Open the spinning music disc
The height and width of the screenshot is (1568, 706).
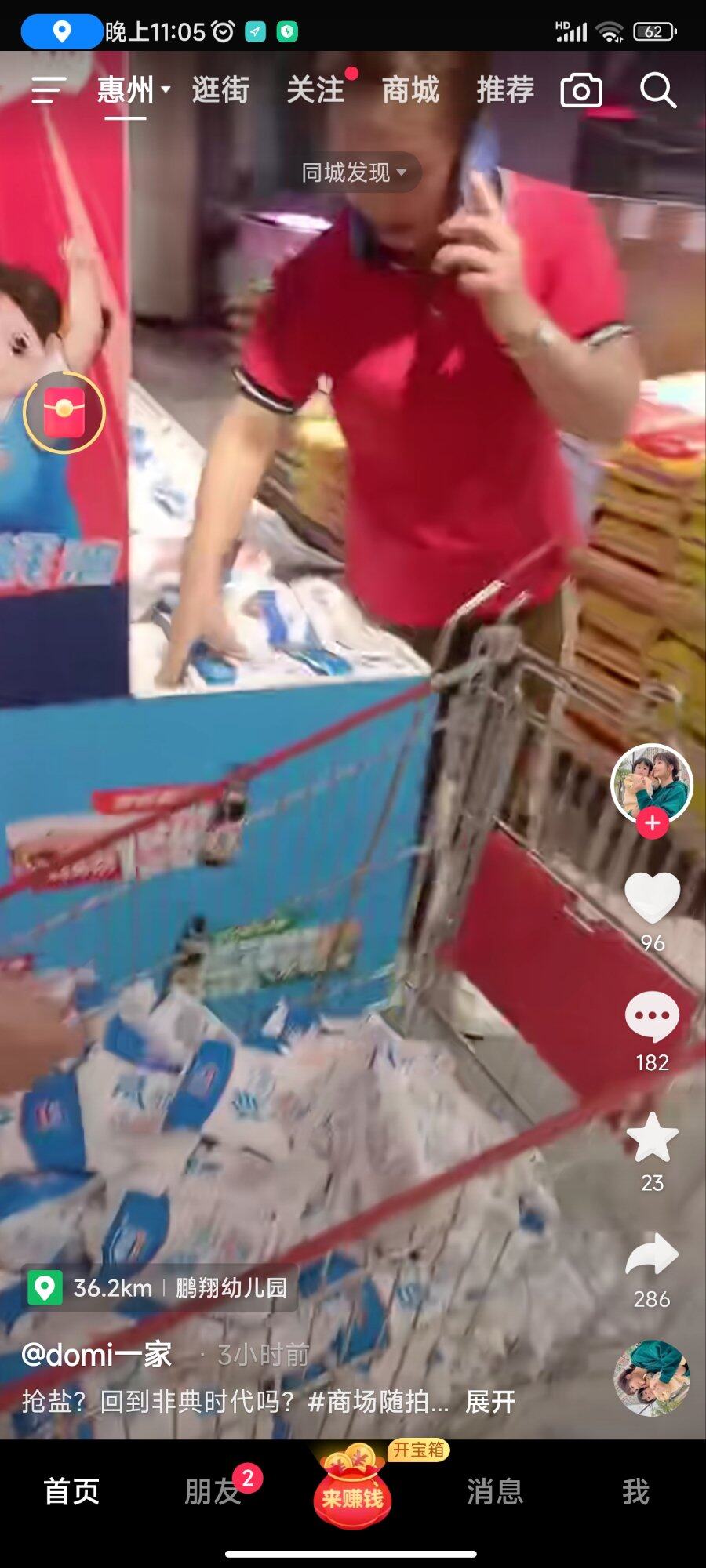click(652, 1377)
